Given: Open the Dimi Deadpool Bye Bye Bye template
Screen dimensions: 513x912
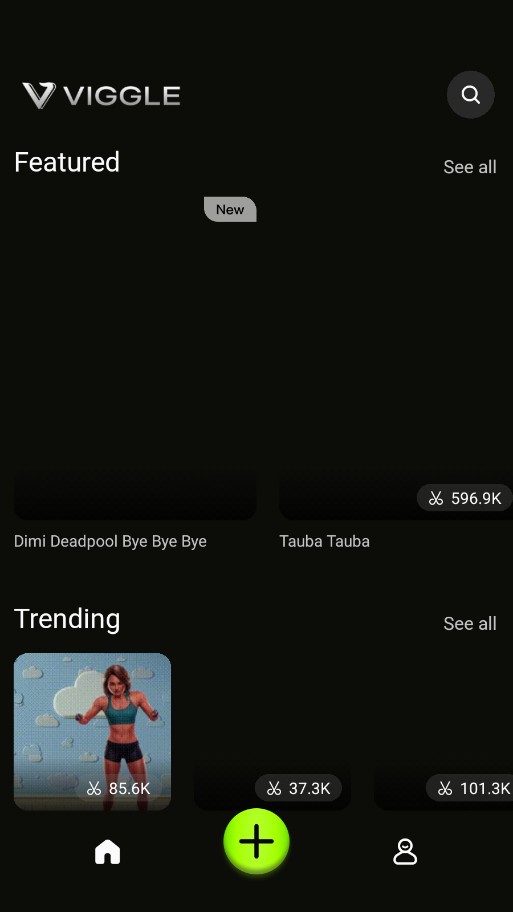Looking at the screenshot, I should tap(135, 358).
